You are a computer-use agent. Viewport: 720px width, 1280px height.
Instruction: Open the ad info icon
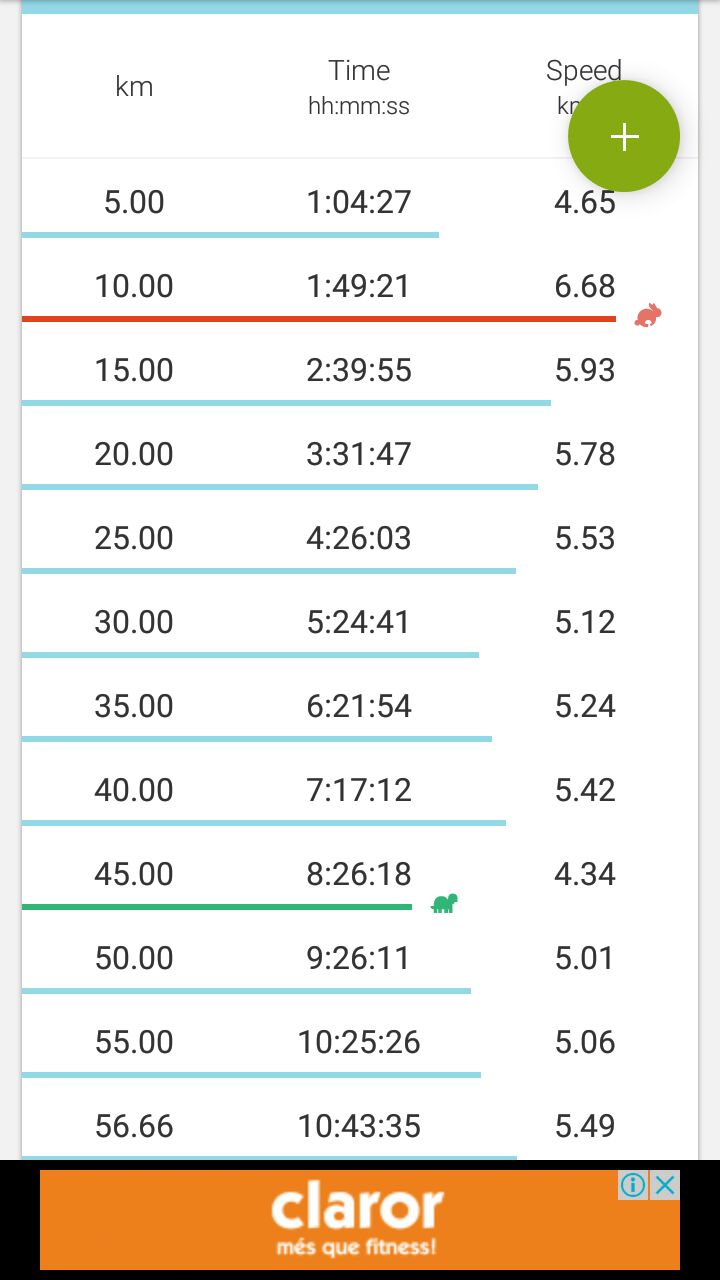coord(633,1186)
